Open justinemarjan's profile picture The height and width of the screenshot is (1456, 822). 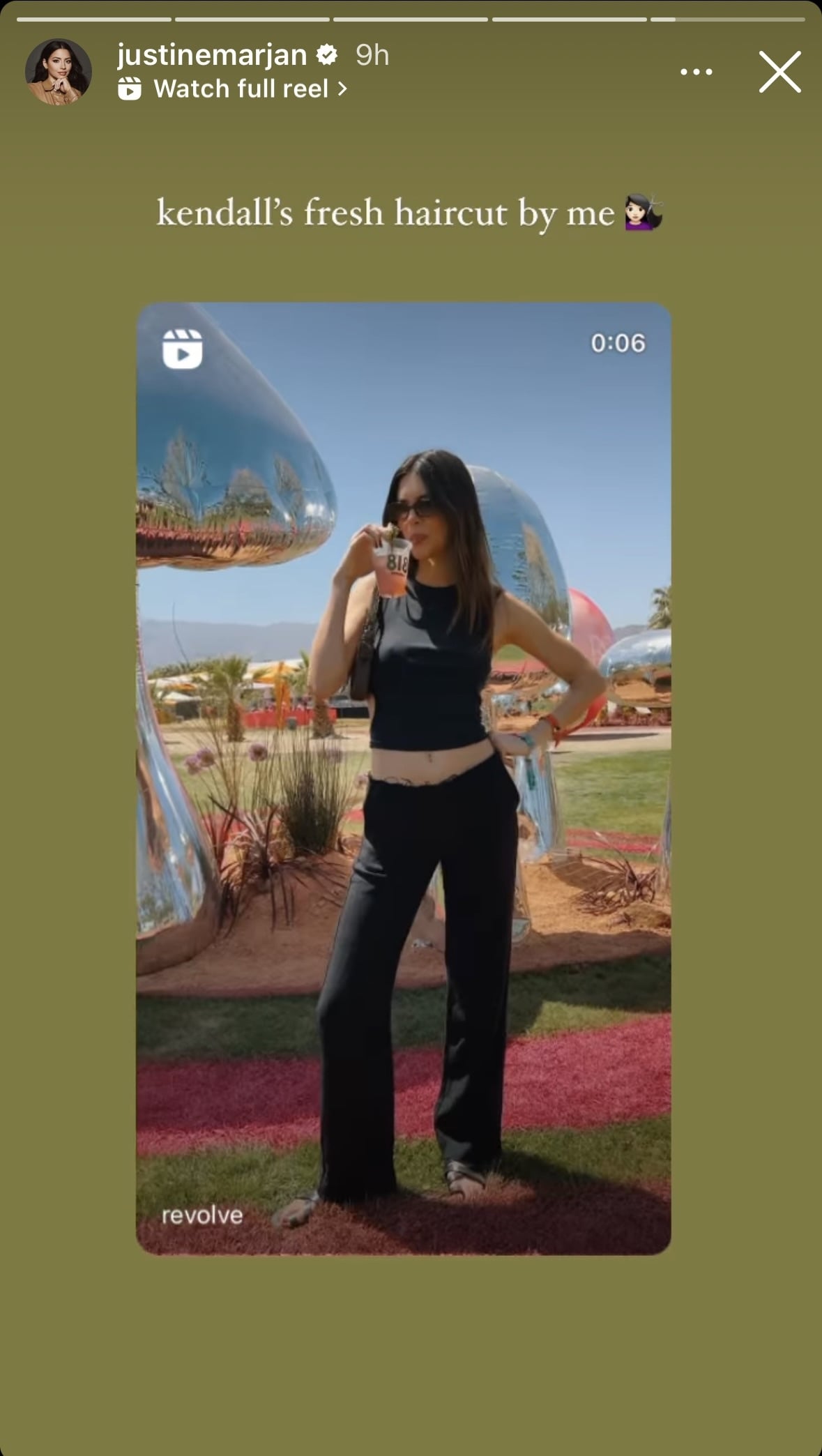tap(59, 72)
